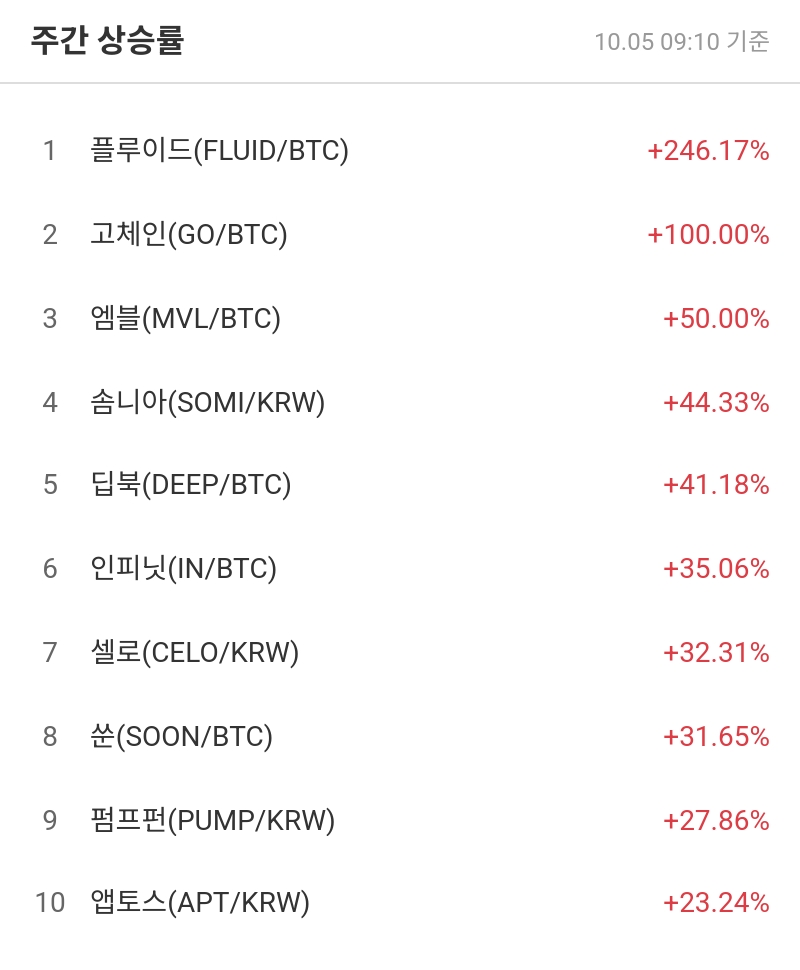Open 펌프펀 (PUMP/KRW) details
Image resolution: width=800 pixels, height=970 pixels.
coord(212,821)
